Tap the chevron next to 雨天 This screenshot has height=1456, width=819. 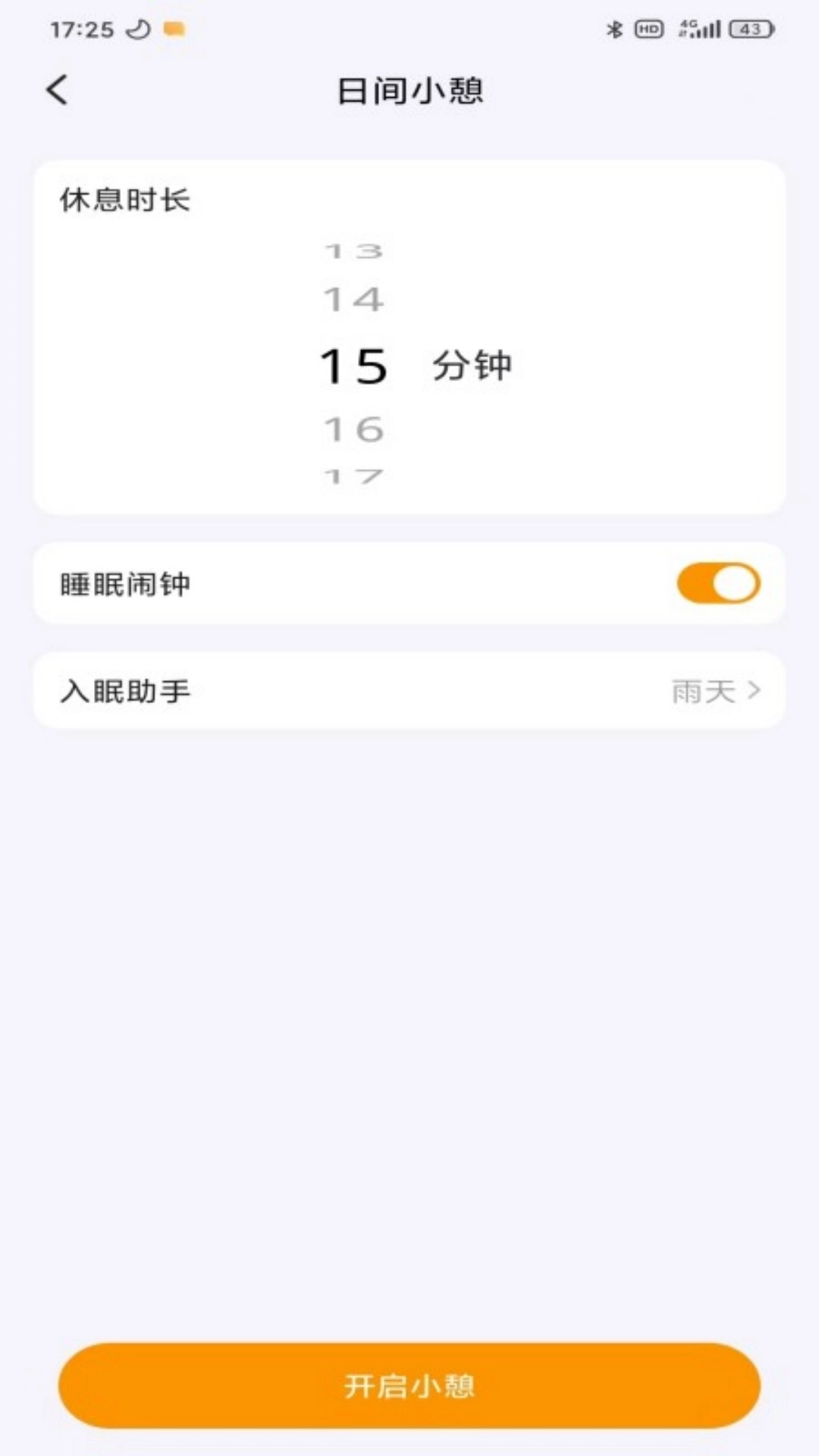755,691
